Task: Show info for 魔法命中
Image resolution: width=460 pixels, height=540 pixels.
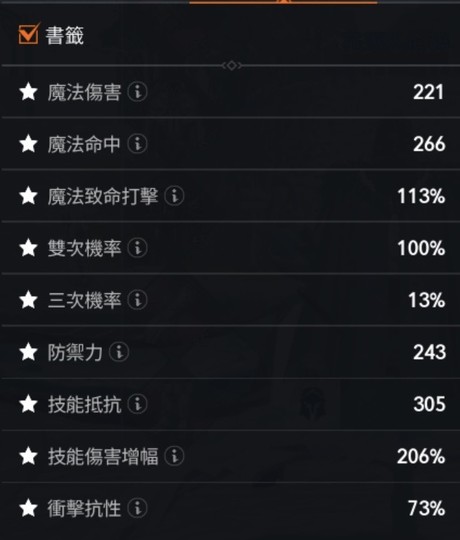Action: coord(138,144)
